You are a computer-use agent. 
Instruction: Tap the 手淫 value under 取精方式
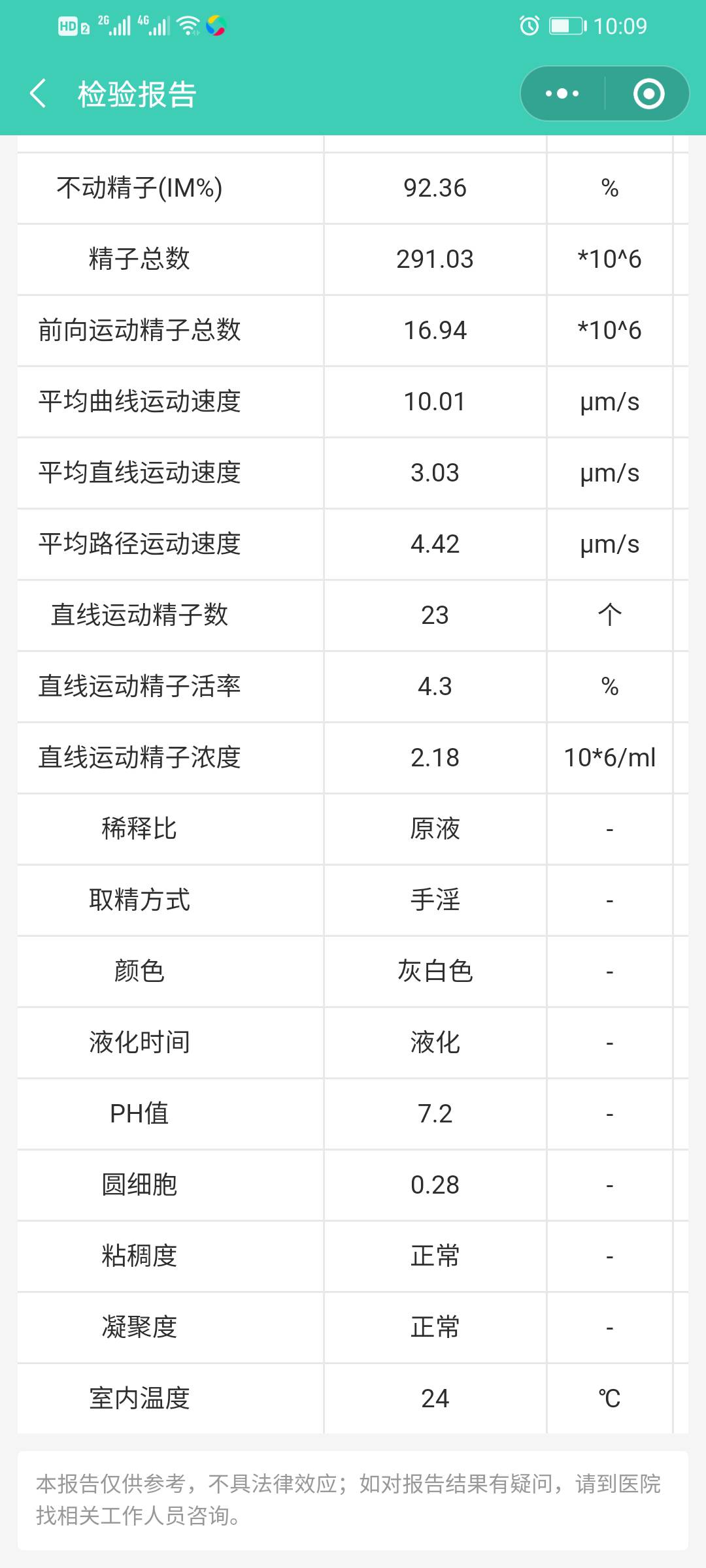point(433,900)
